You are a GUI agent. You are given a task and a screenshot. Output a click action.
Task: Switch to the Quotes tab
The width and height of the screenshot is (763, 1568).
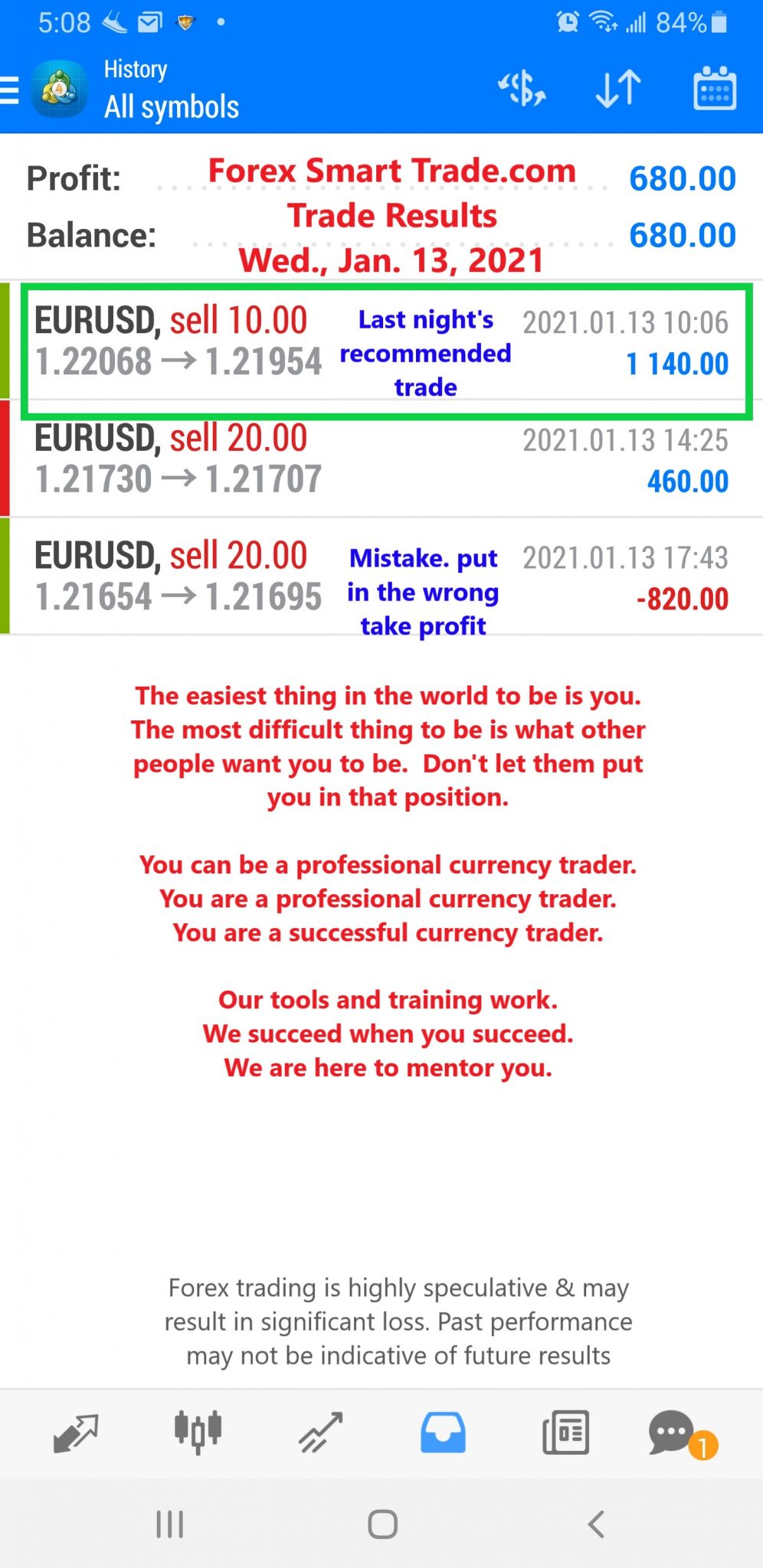point(76,1432)
